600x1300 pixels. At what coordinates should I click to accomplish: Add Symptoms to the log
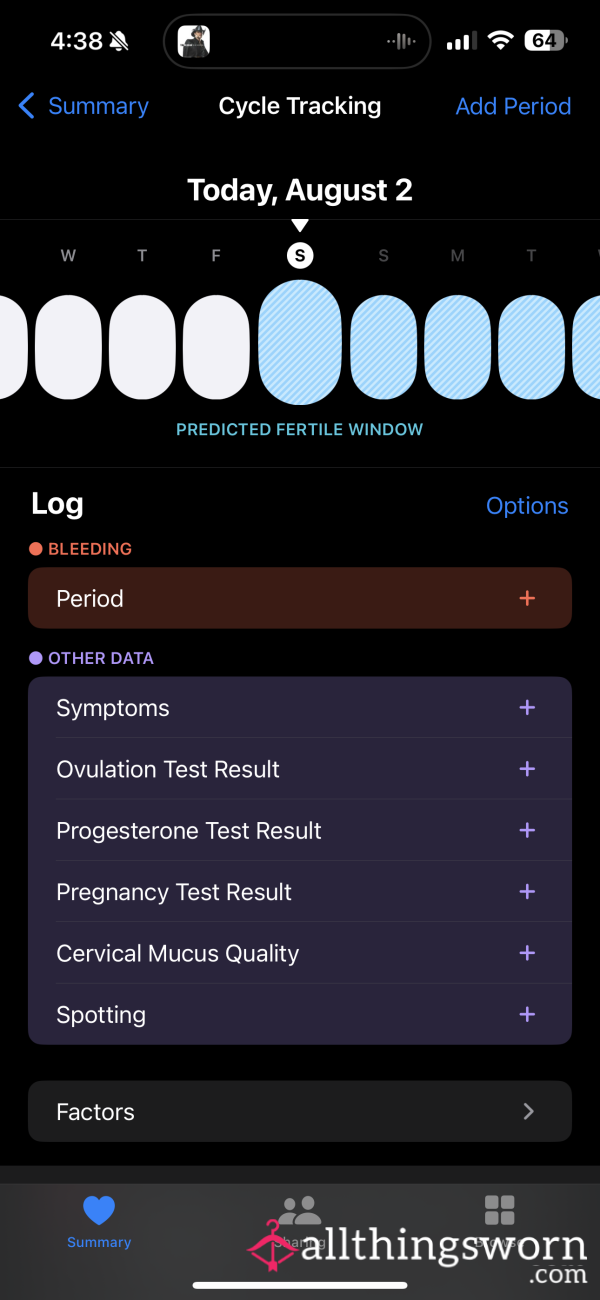(300, 708)
